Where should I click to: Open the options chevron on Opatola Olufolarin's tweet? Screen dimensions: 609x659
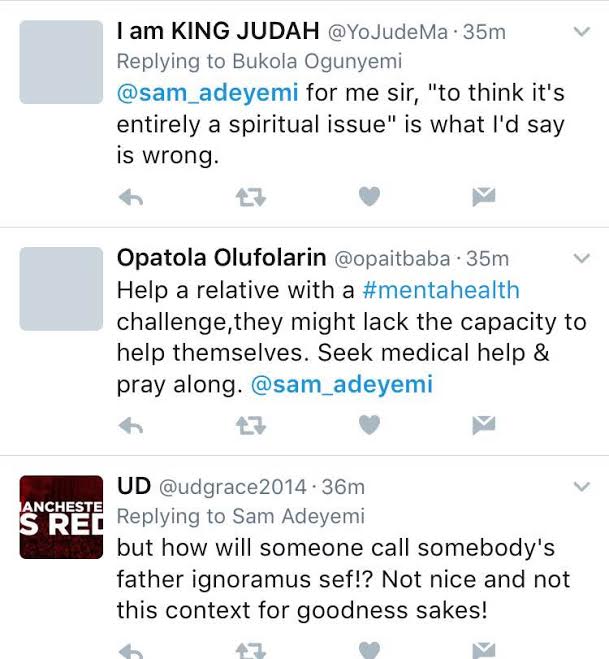point(581,259)
